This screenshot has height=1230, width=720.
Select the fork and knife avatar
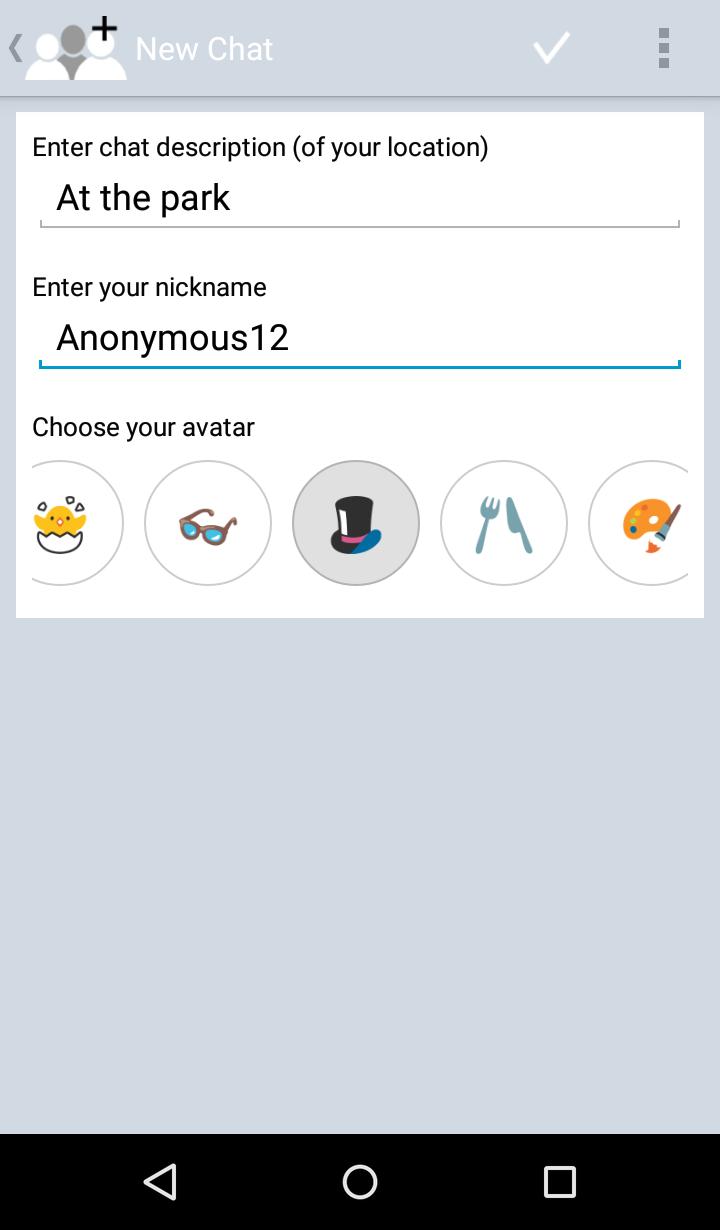503,522
